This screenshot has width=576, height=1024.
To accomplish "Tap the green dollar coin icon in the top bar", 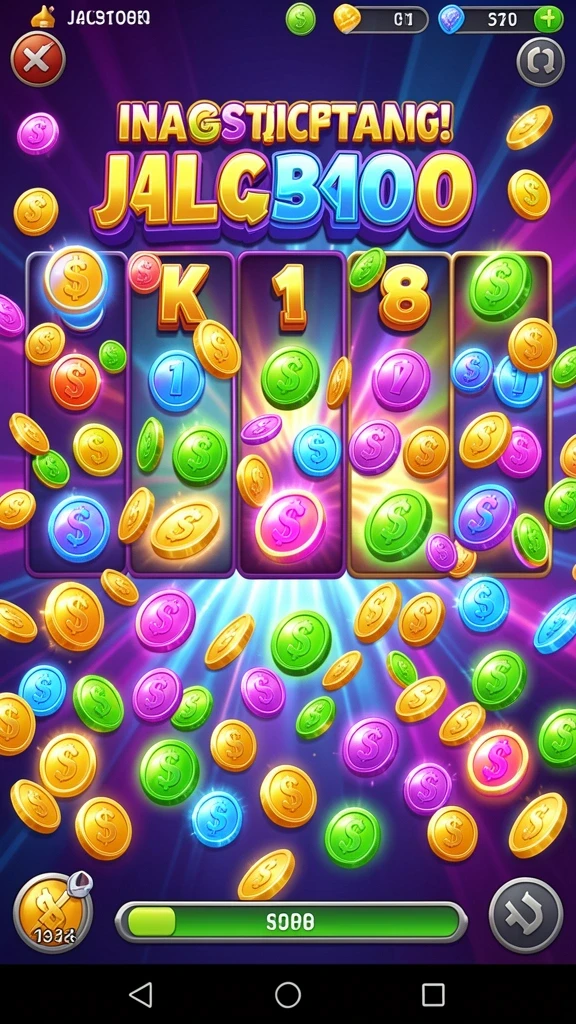I will (x=300, y=19).
